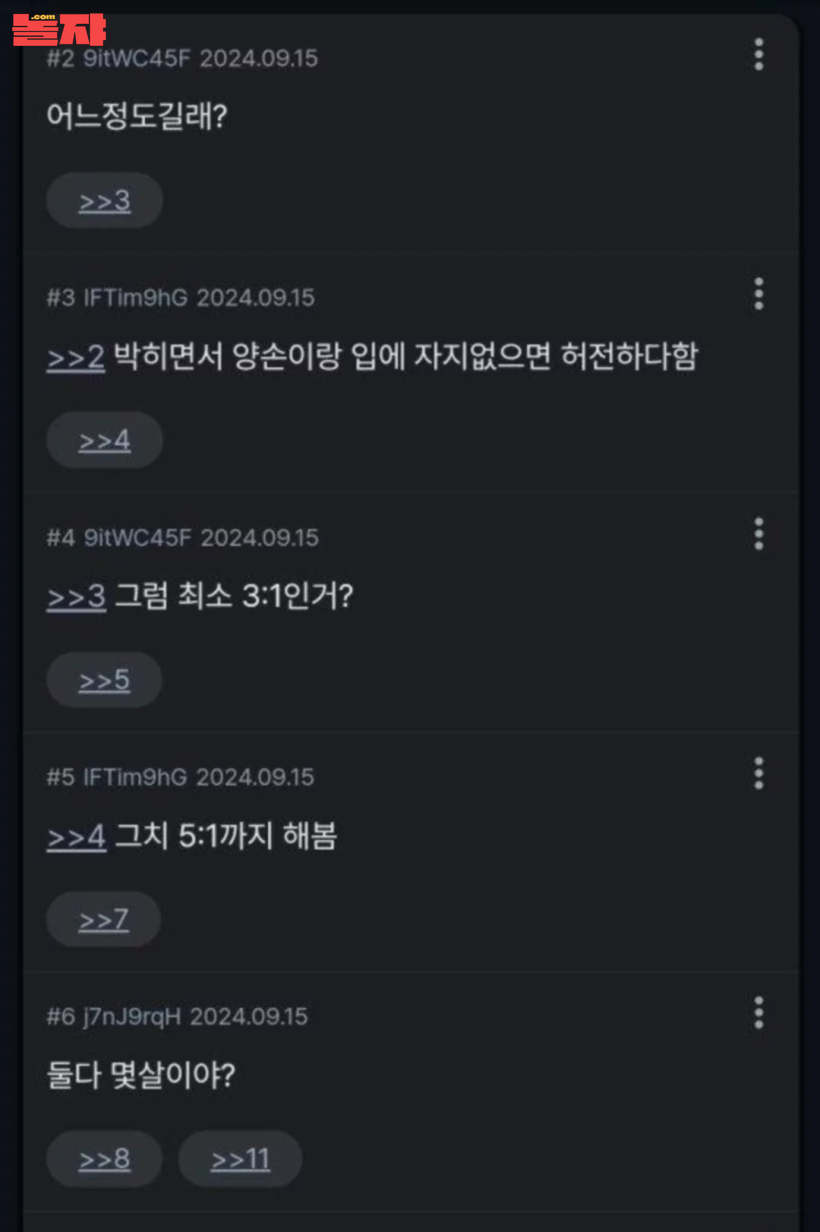The image size is (820, 1232).
Task: Open overflow menu on post #2
Action: 758,55
